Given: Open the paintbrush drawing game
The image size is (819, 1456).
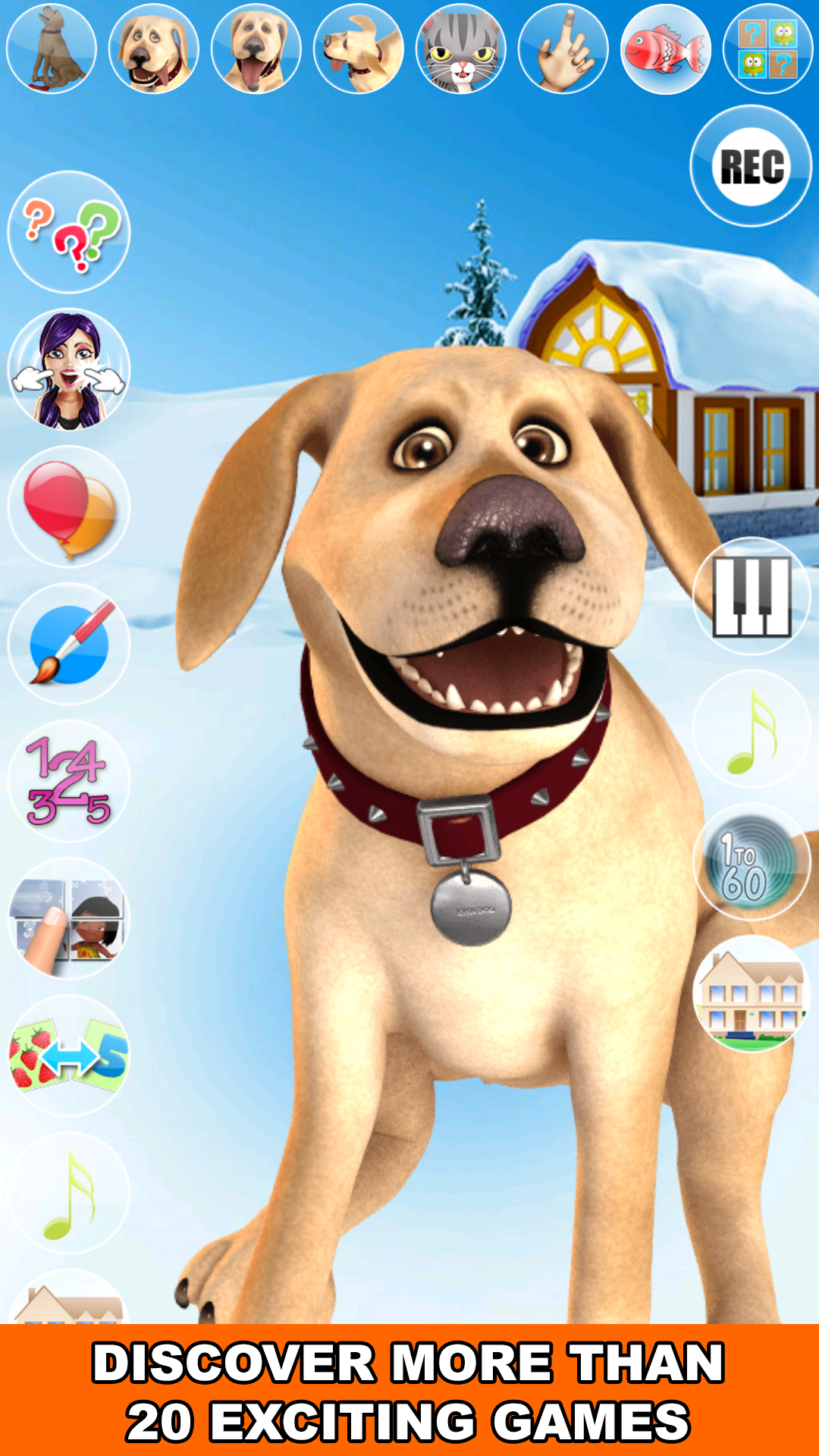Looking at the screenshot, I should coord(69,644).
